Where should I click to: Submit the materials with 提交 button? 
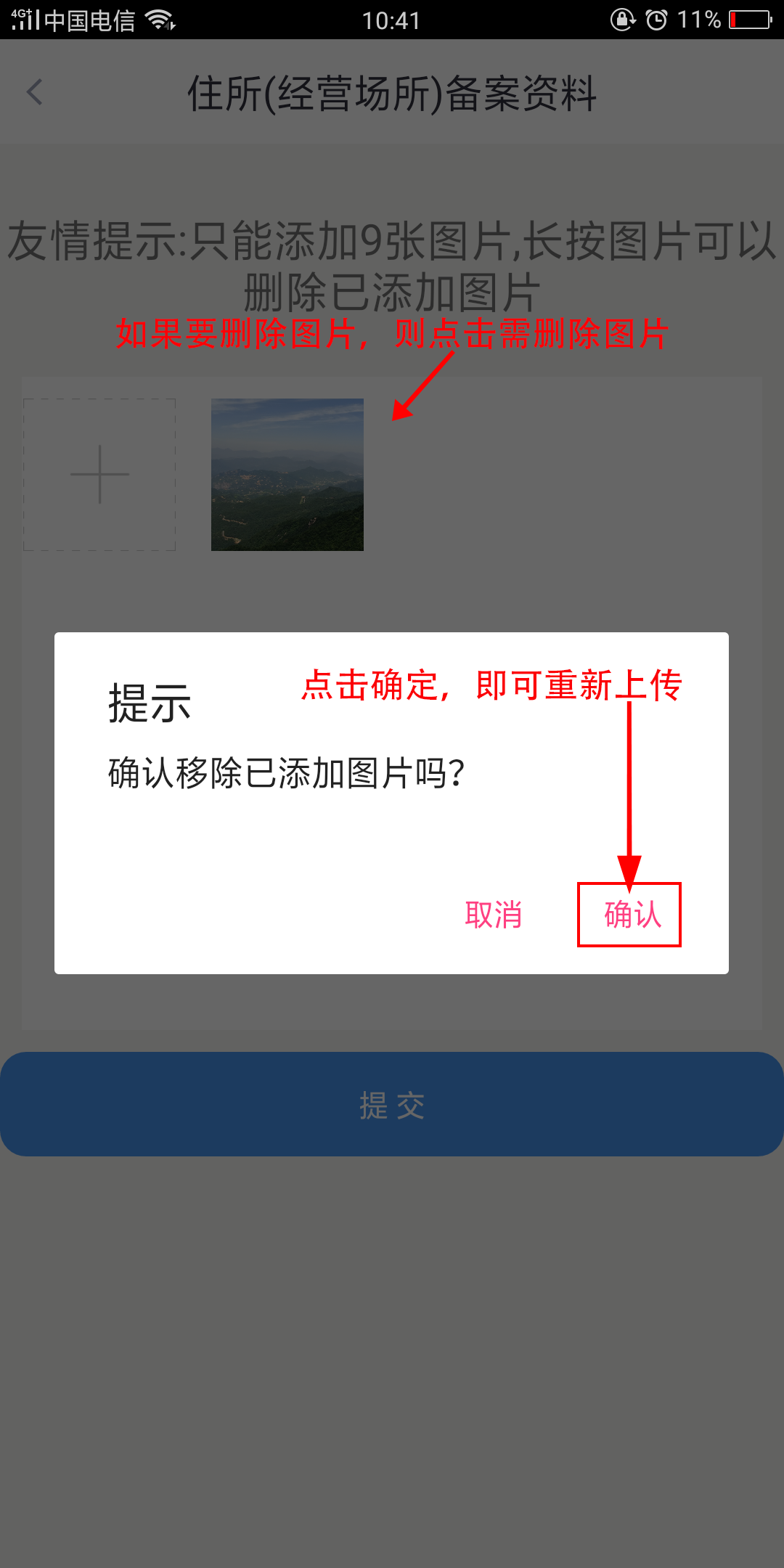click(392, 1104)
